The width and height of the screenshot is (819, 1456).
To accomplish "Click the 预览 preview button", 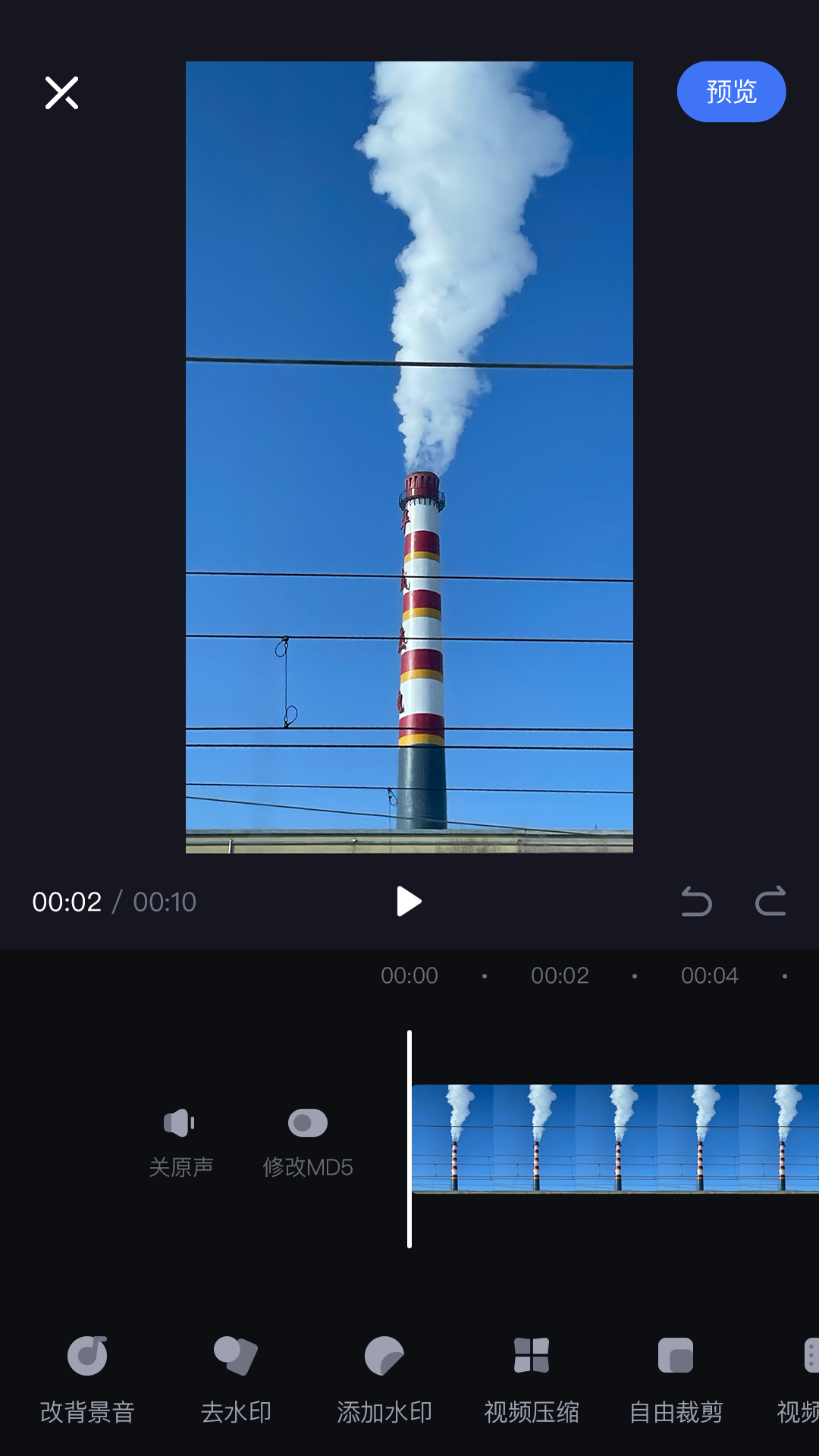I will coord(731,90).
